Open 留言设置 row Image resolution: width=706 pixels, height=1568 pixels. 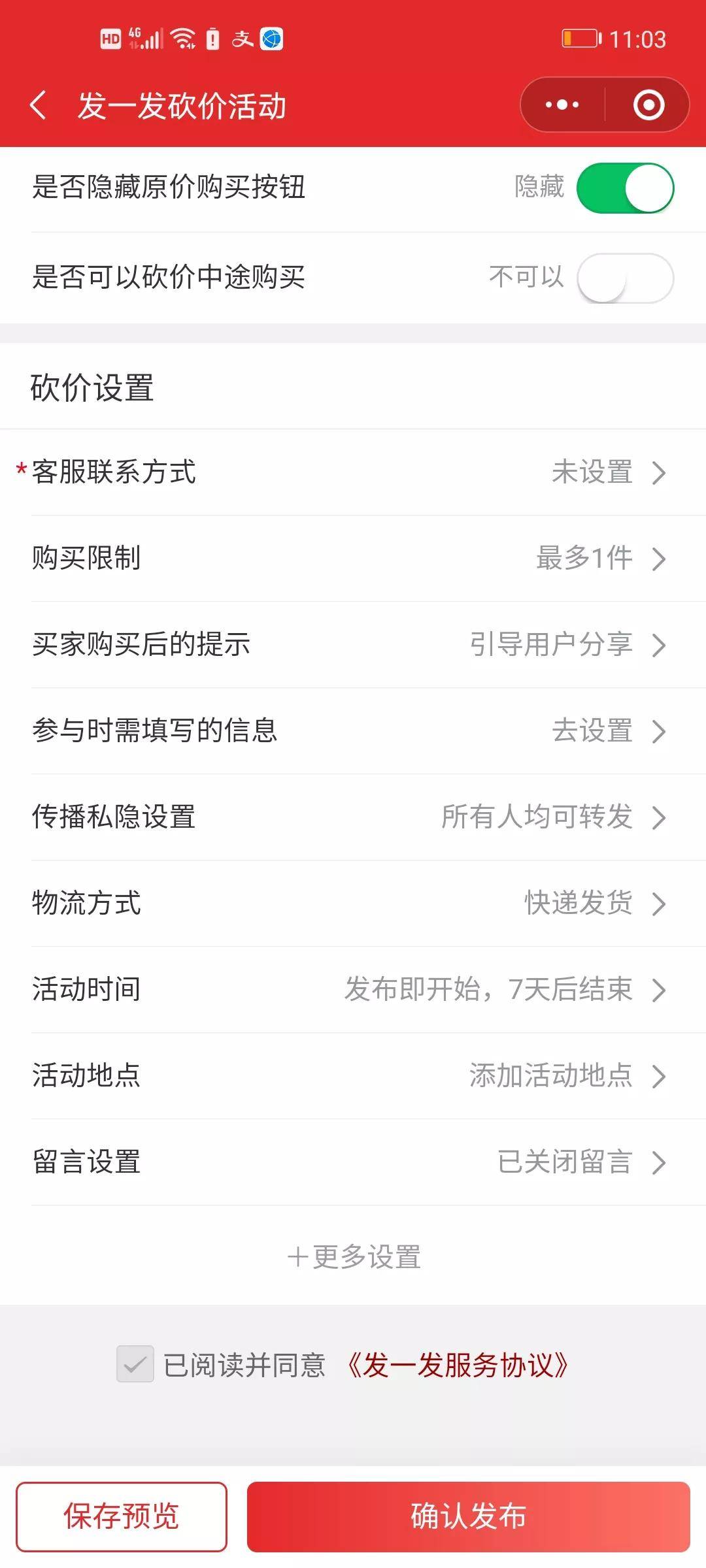[353, 1162]
